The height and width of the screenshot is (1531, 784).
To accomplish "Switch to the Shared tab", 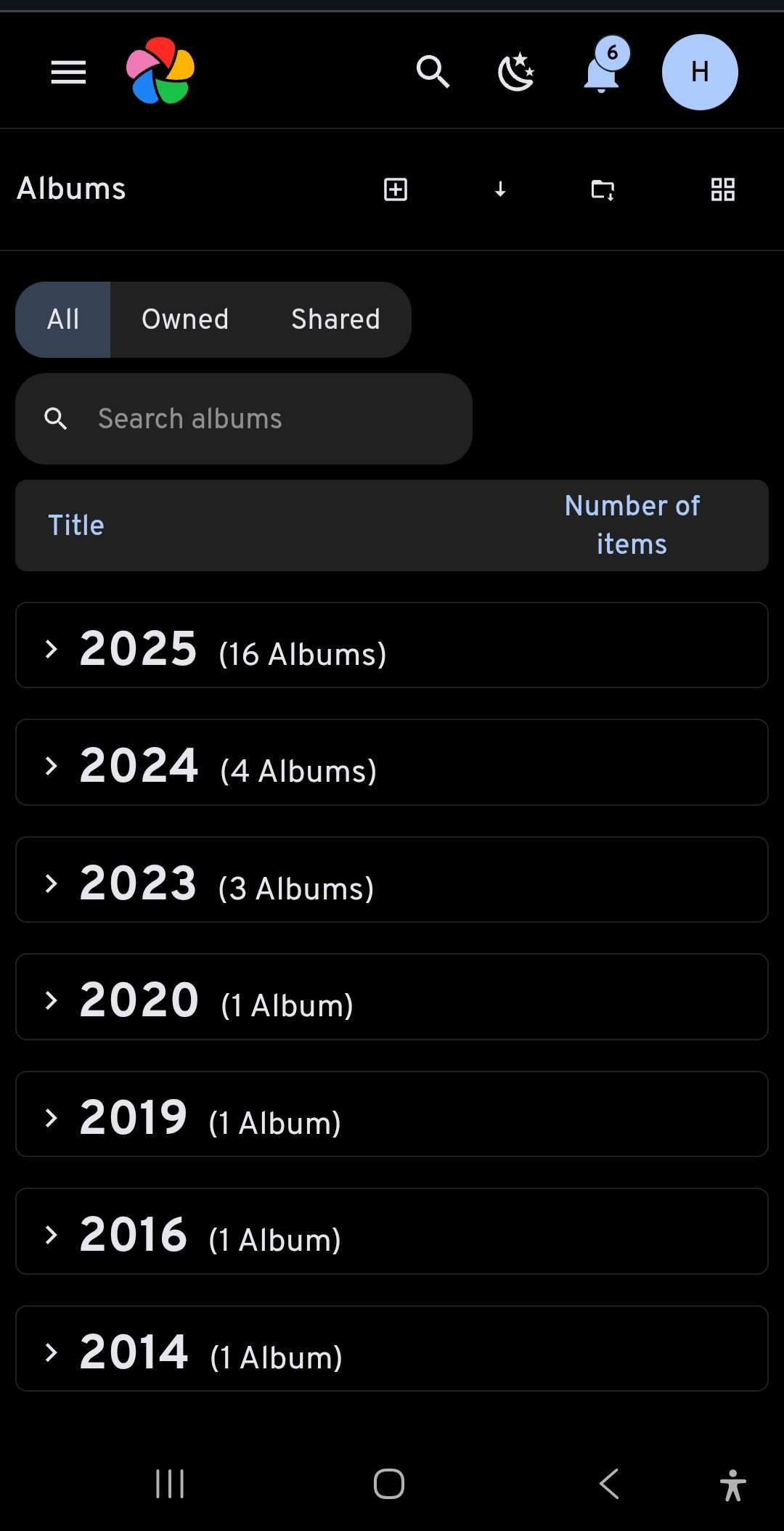I will tap(335, 319).
